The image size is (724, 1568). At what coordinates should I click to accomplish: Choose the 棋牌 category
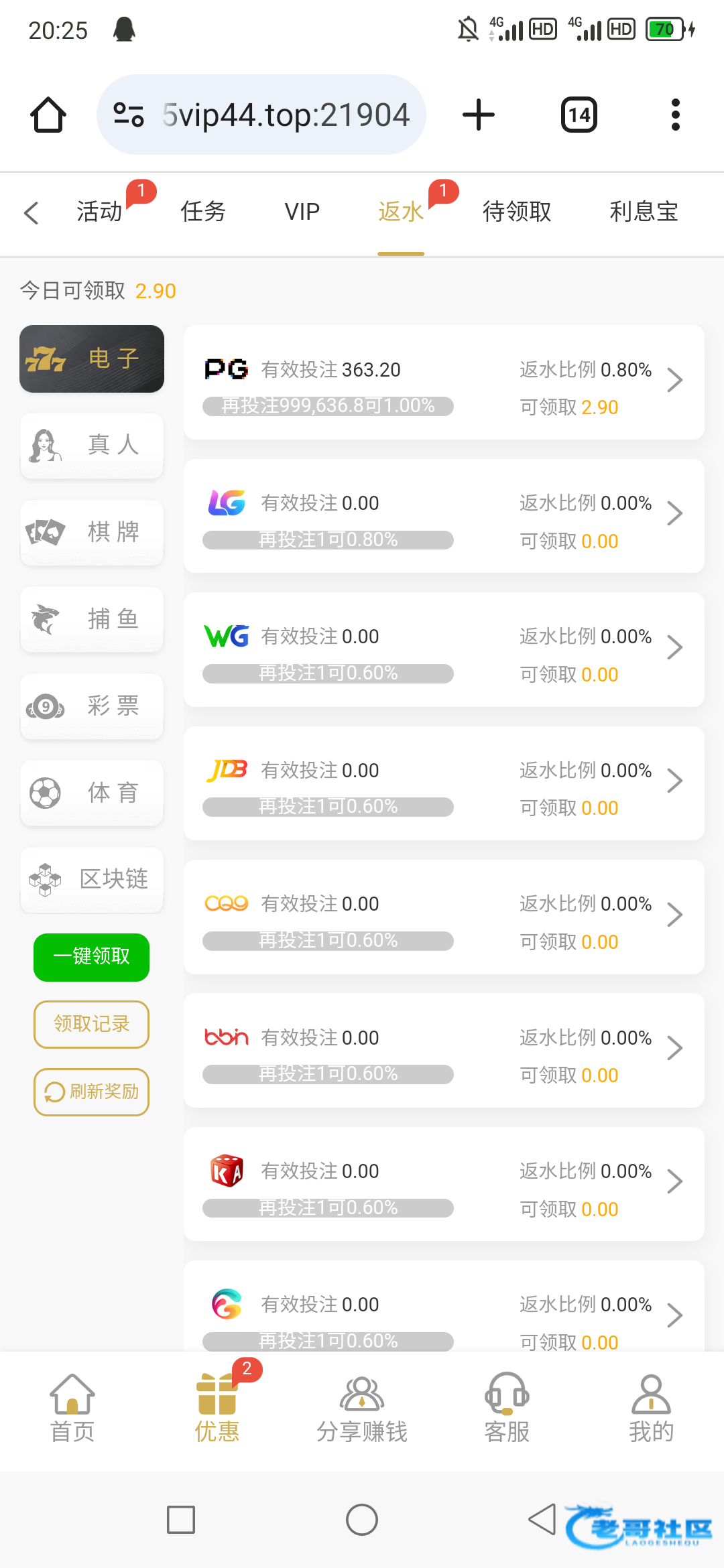pyautogui.click(x=92, y=532)
